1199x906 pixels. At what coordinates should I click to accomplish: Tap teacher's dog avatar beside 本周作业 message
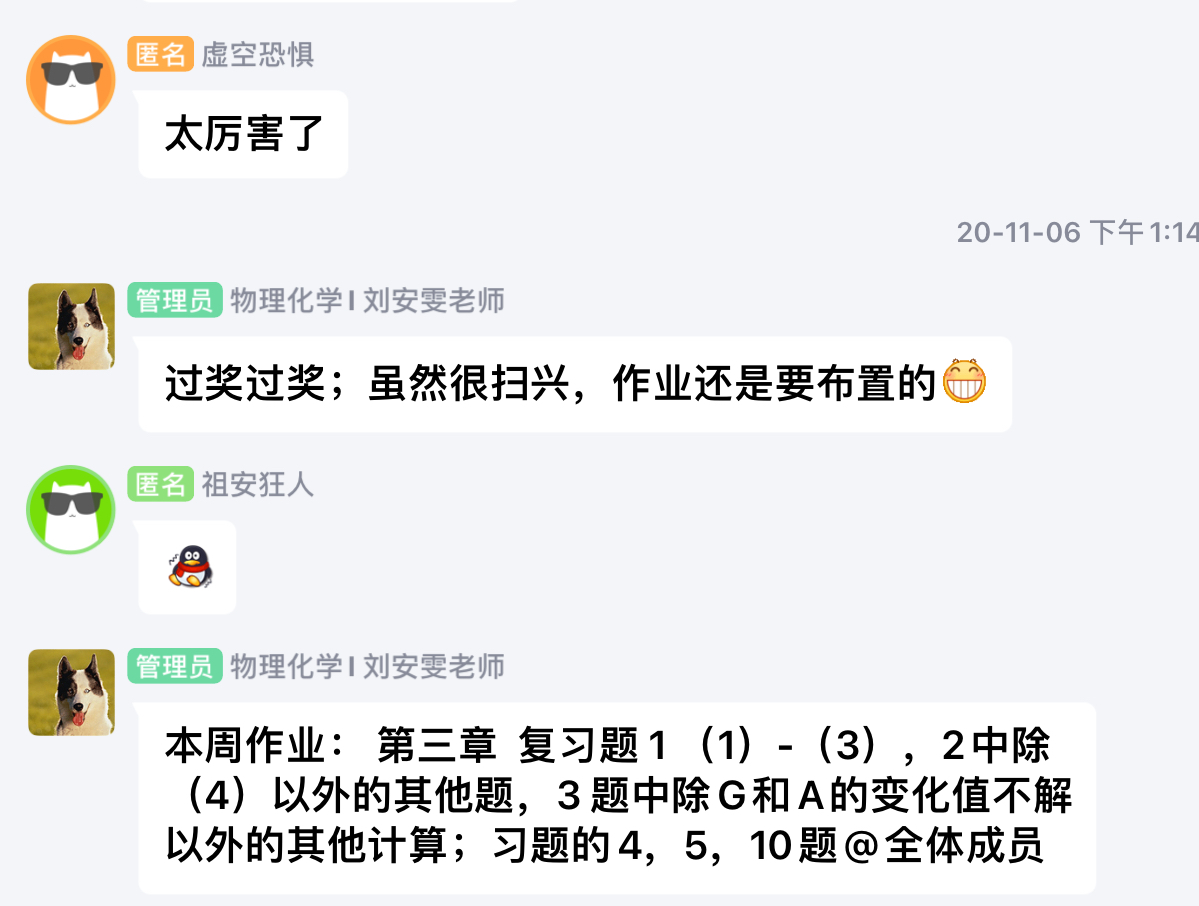(x=71, y=692)
